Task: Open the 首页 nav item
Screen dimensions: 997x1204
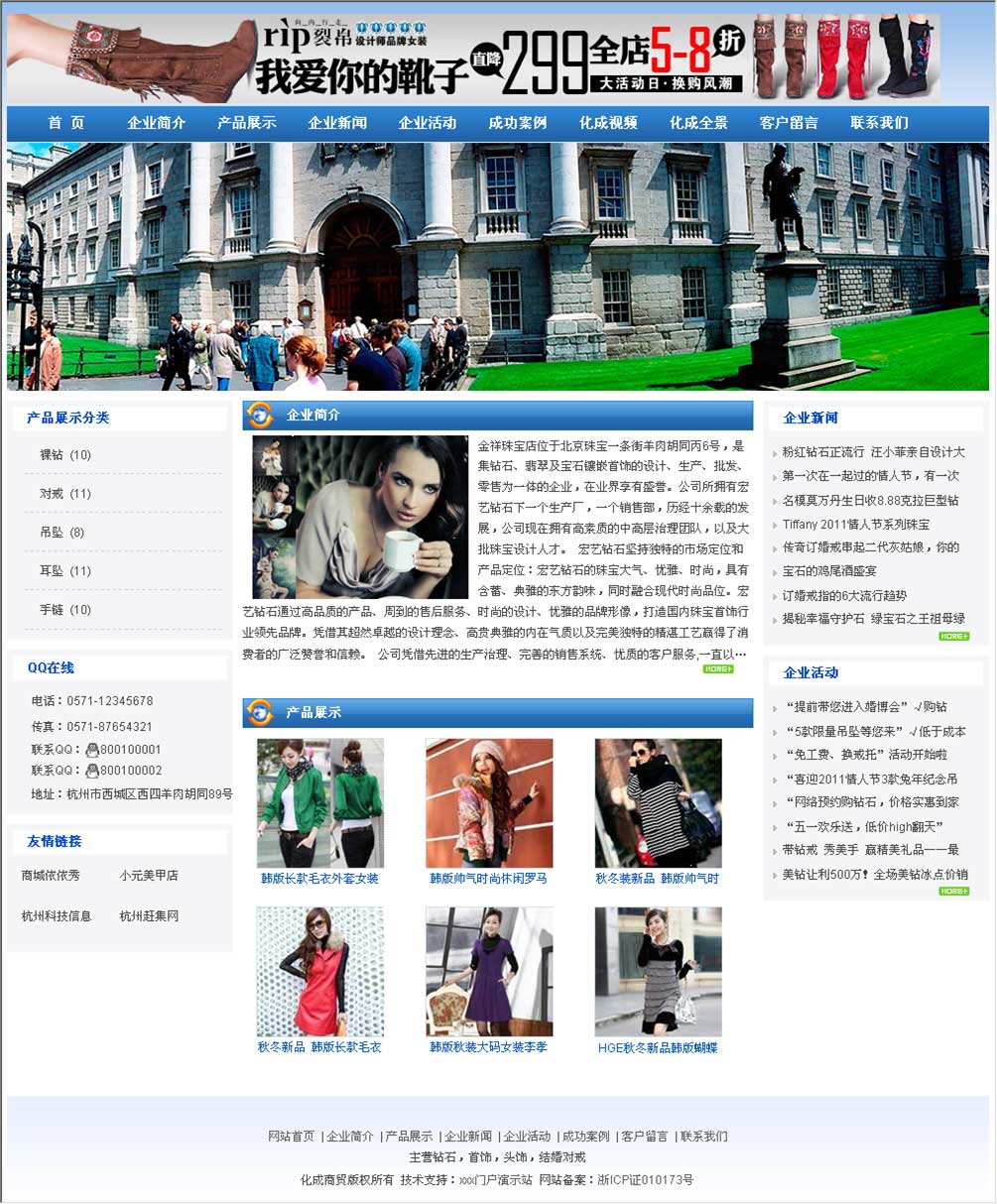Action: pos(66,123)
